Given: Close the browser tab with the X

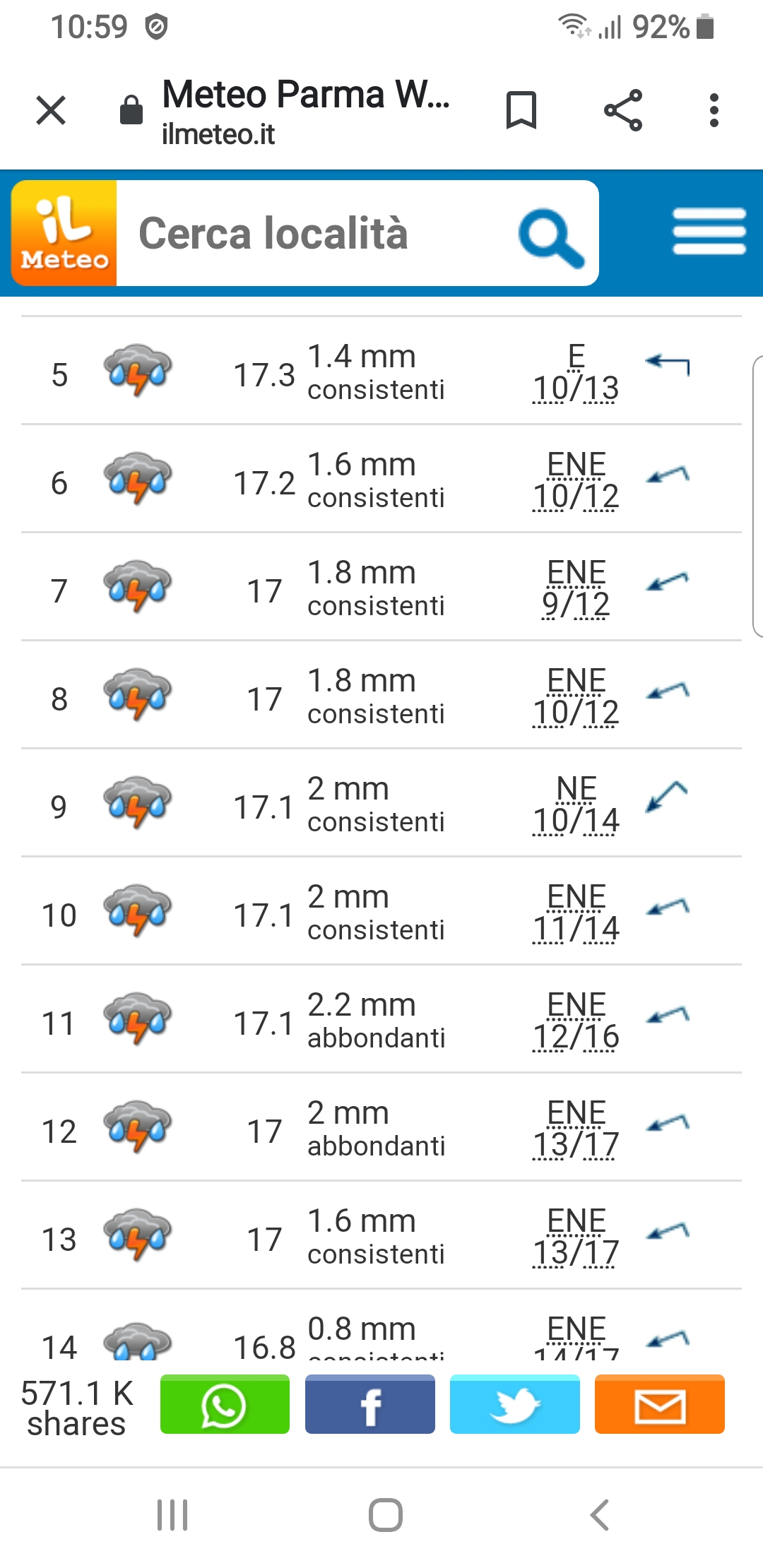Looking at the screenshot, I should (51, 111).
